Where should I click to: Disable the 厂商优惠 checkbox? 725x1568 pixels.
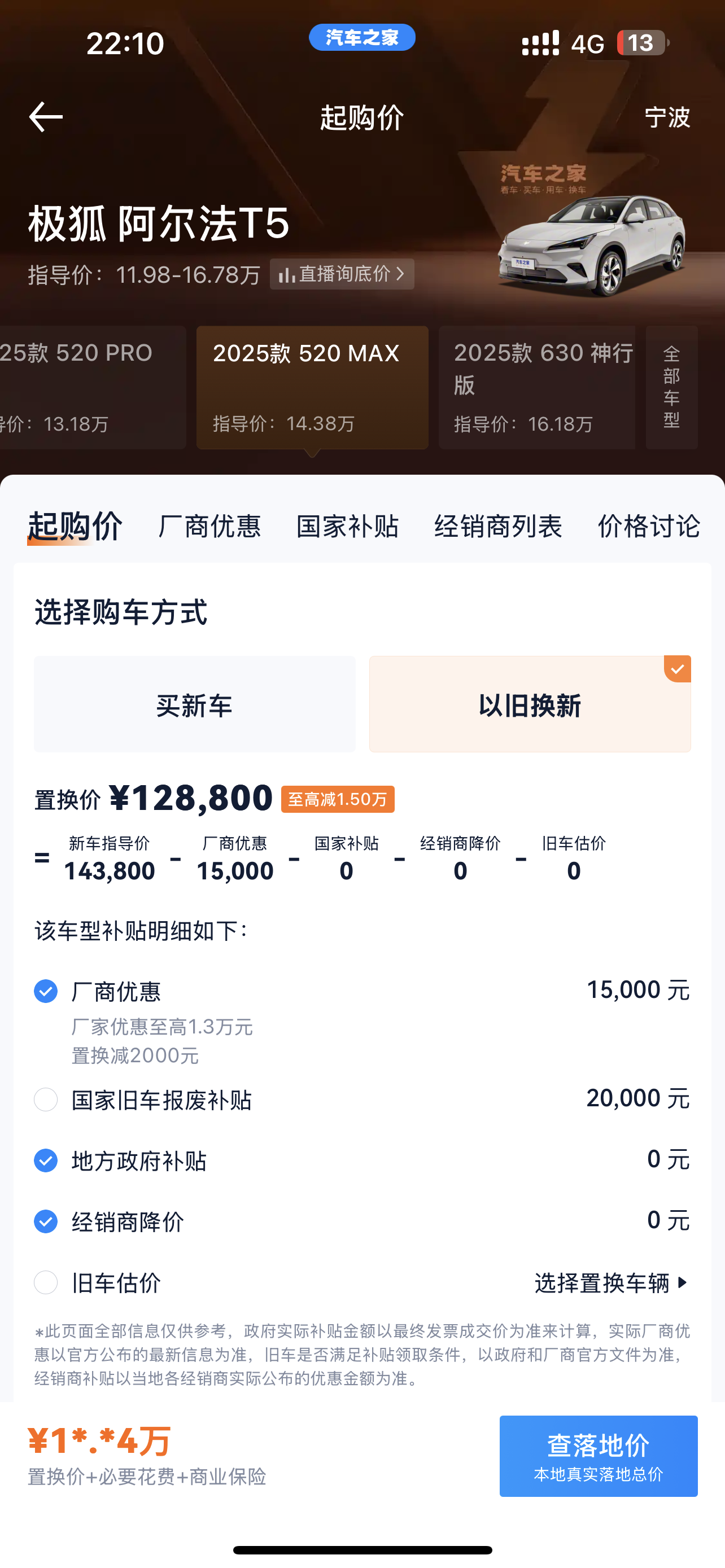pyautogui.click(x=46, y=991)
